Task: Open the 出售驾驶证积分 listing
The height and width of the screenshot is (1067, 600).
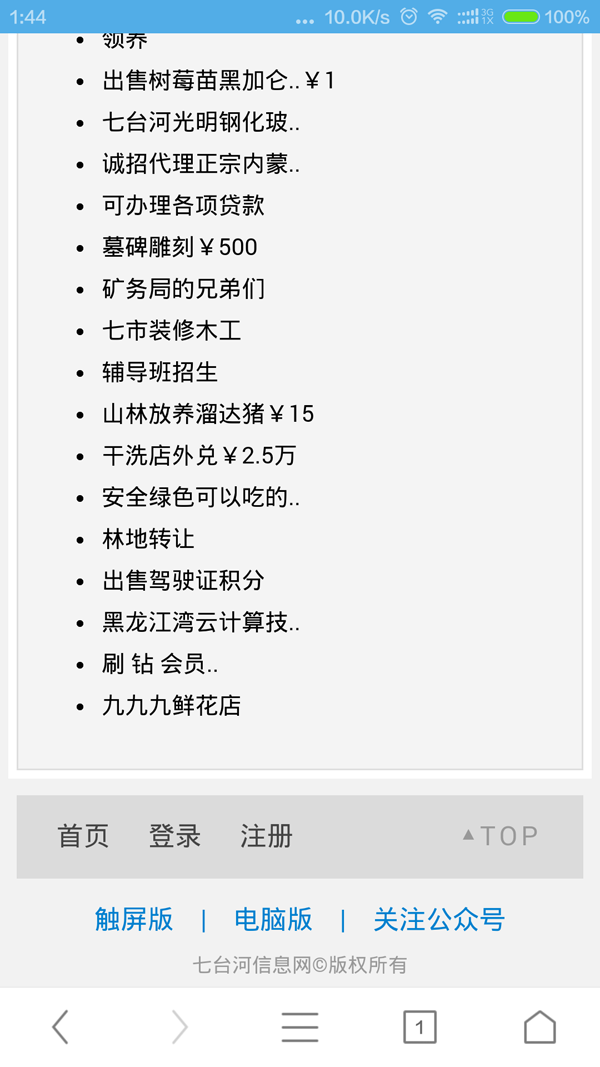Action: 183,581
